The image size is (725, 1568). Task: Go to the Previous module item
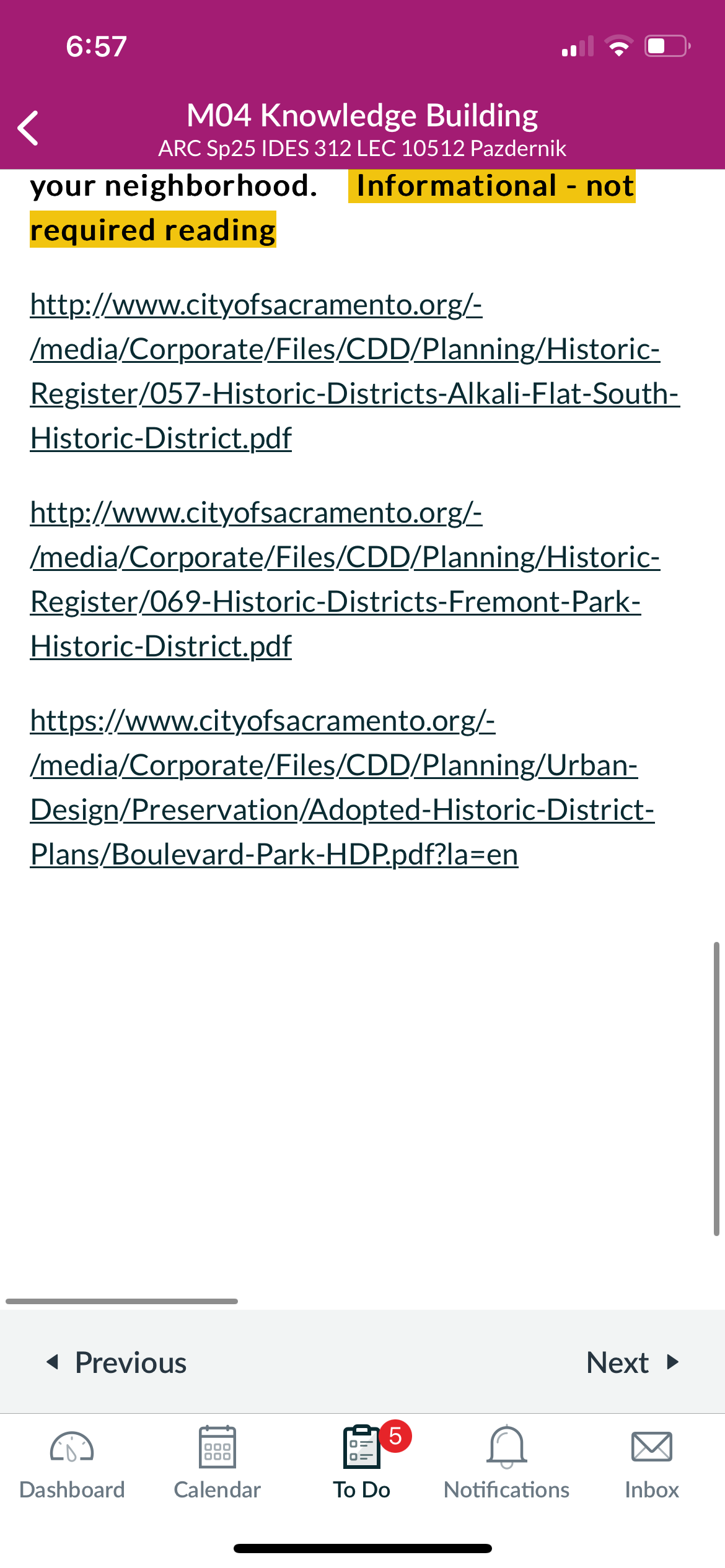(x=116, y=1362)
